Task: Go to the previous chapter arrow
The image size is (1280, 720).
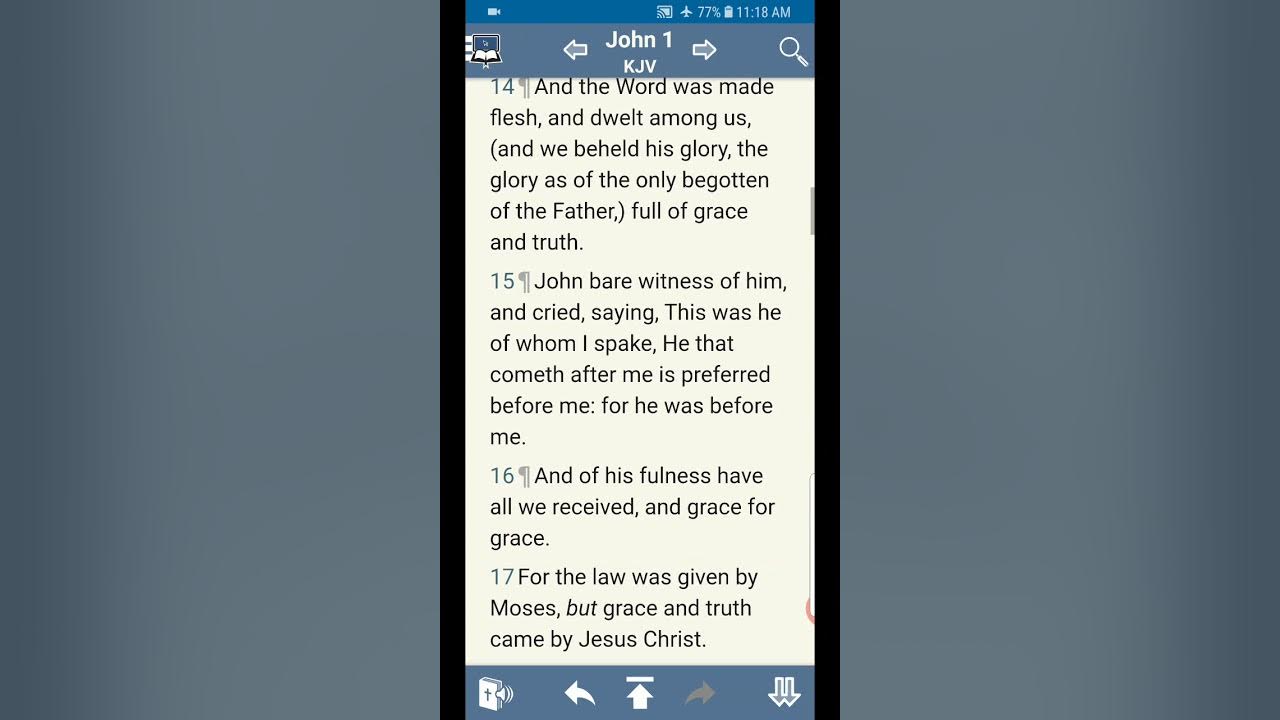Action: tap(575, 50)
